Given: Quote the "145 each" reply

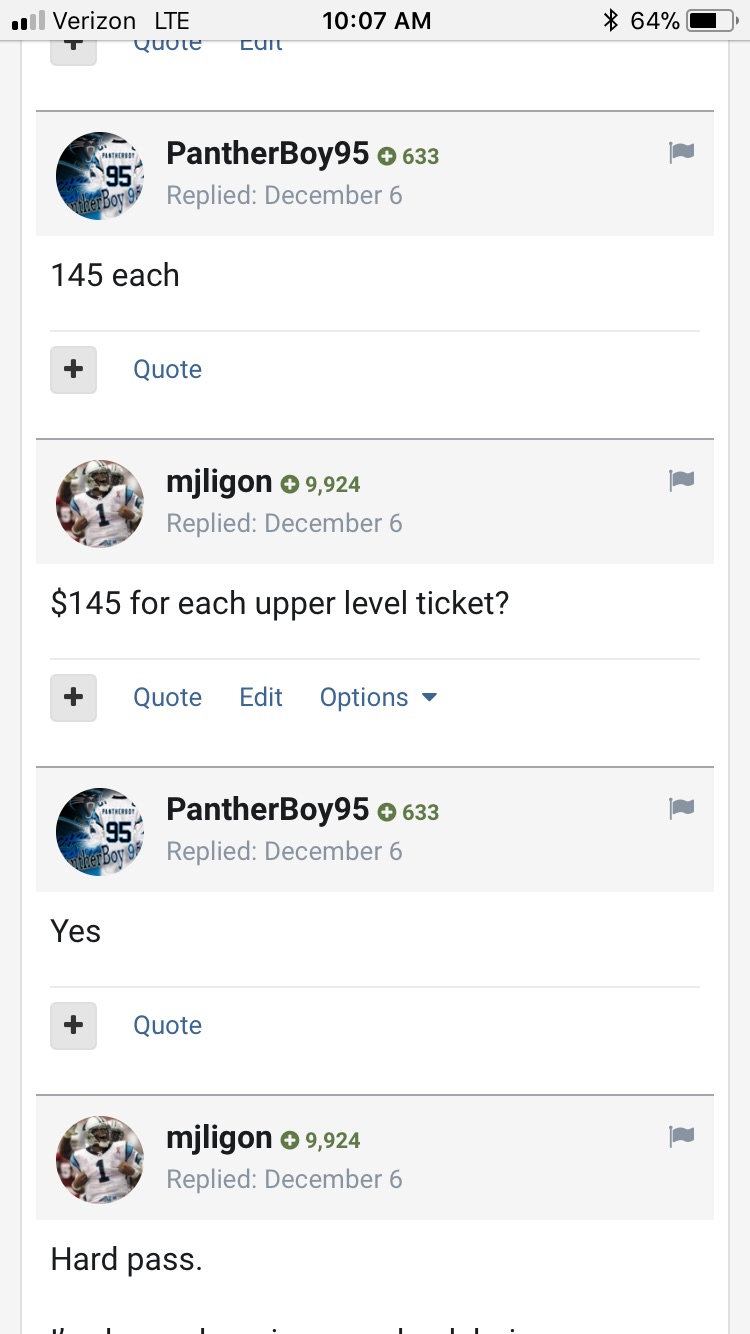Looking at the screenshot, I should [167, 369].
